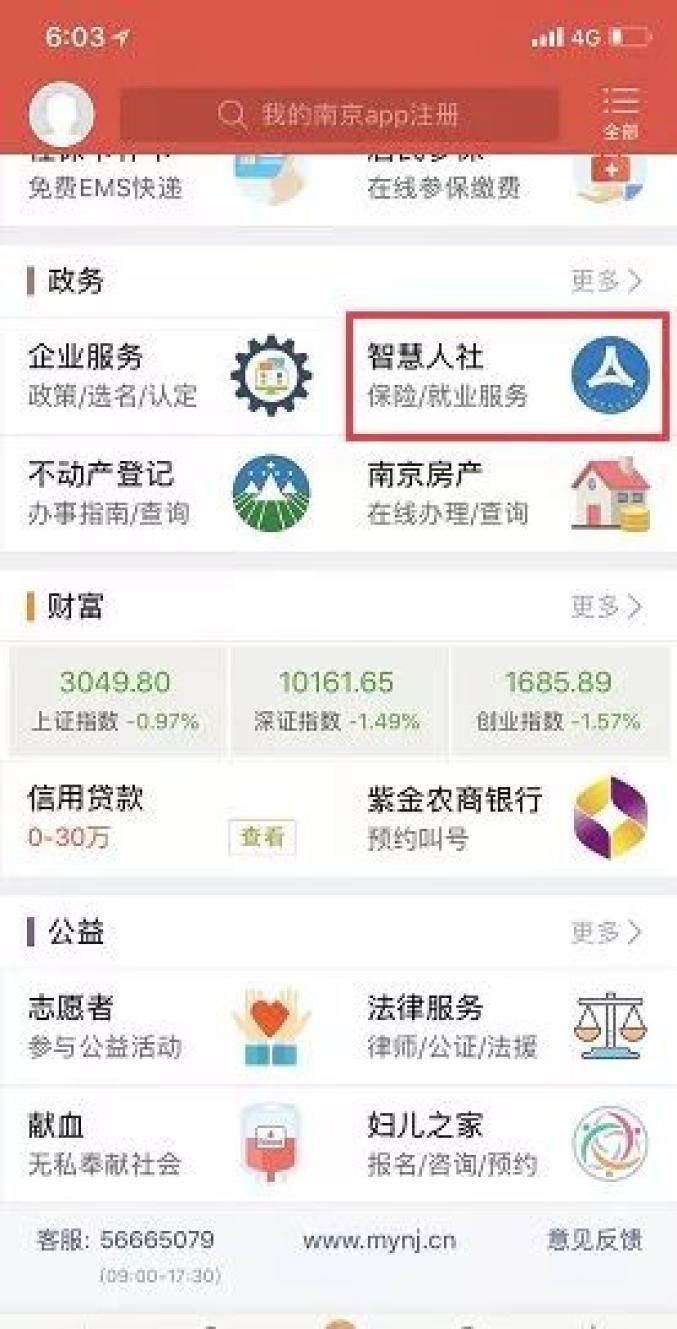Open 法律服务 tile

pyautogui.click(x=507, y=1027)
